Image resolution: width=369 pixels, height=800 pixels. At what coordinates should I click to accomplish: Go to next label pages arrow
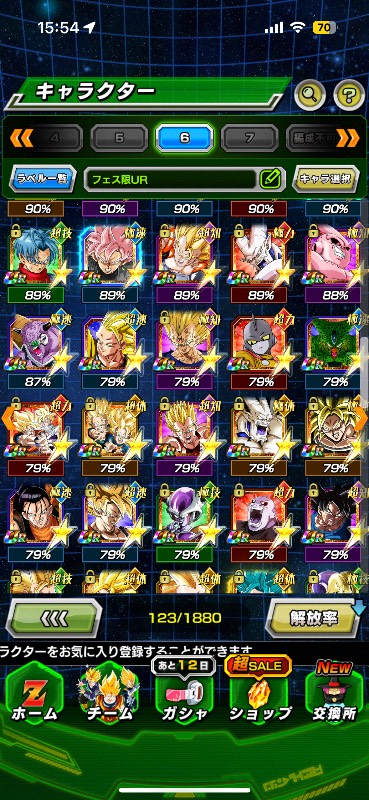point(348,137)
